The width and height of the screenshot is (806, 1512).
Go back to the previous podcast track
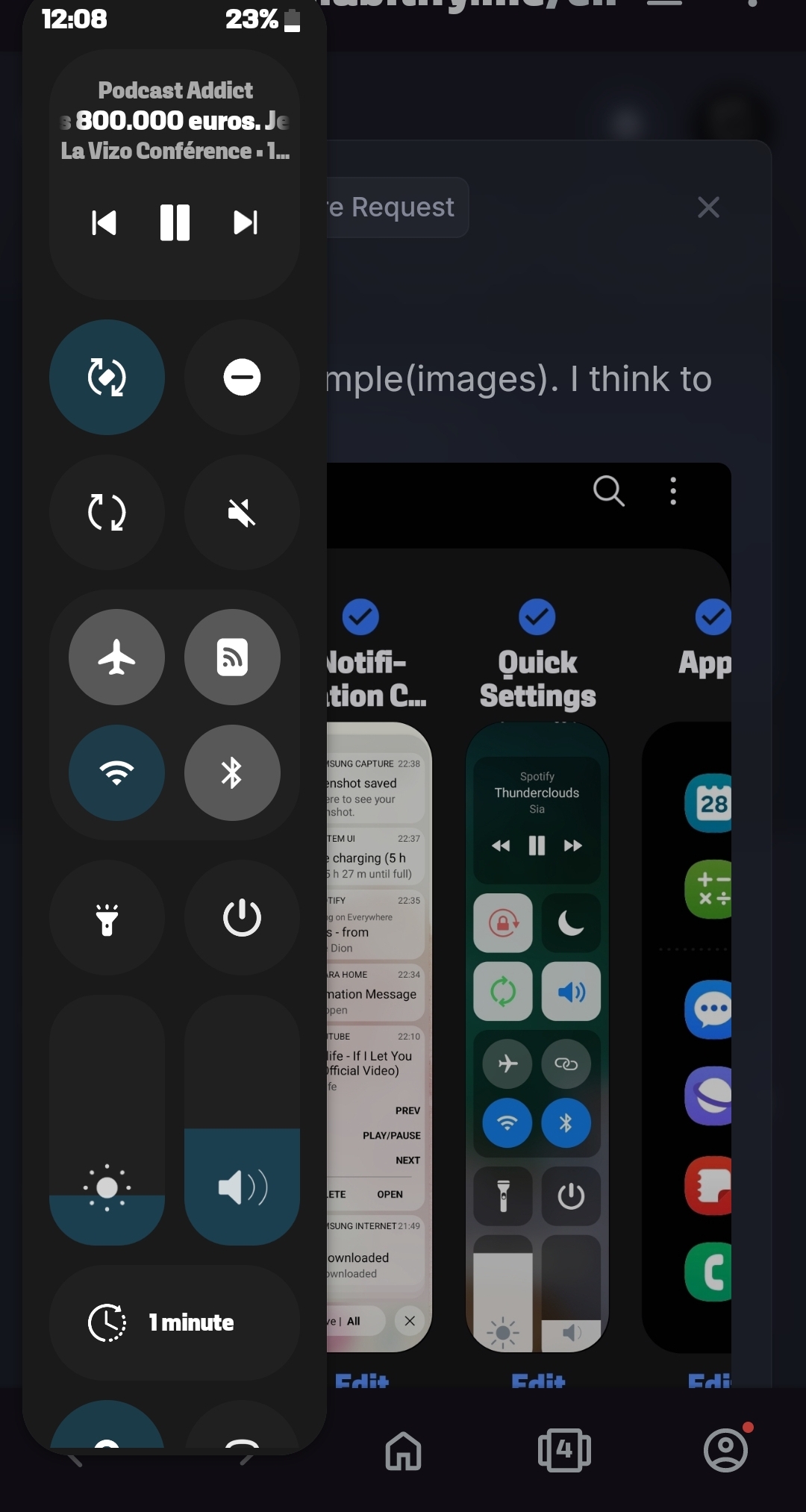(104, 222)
